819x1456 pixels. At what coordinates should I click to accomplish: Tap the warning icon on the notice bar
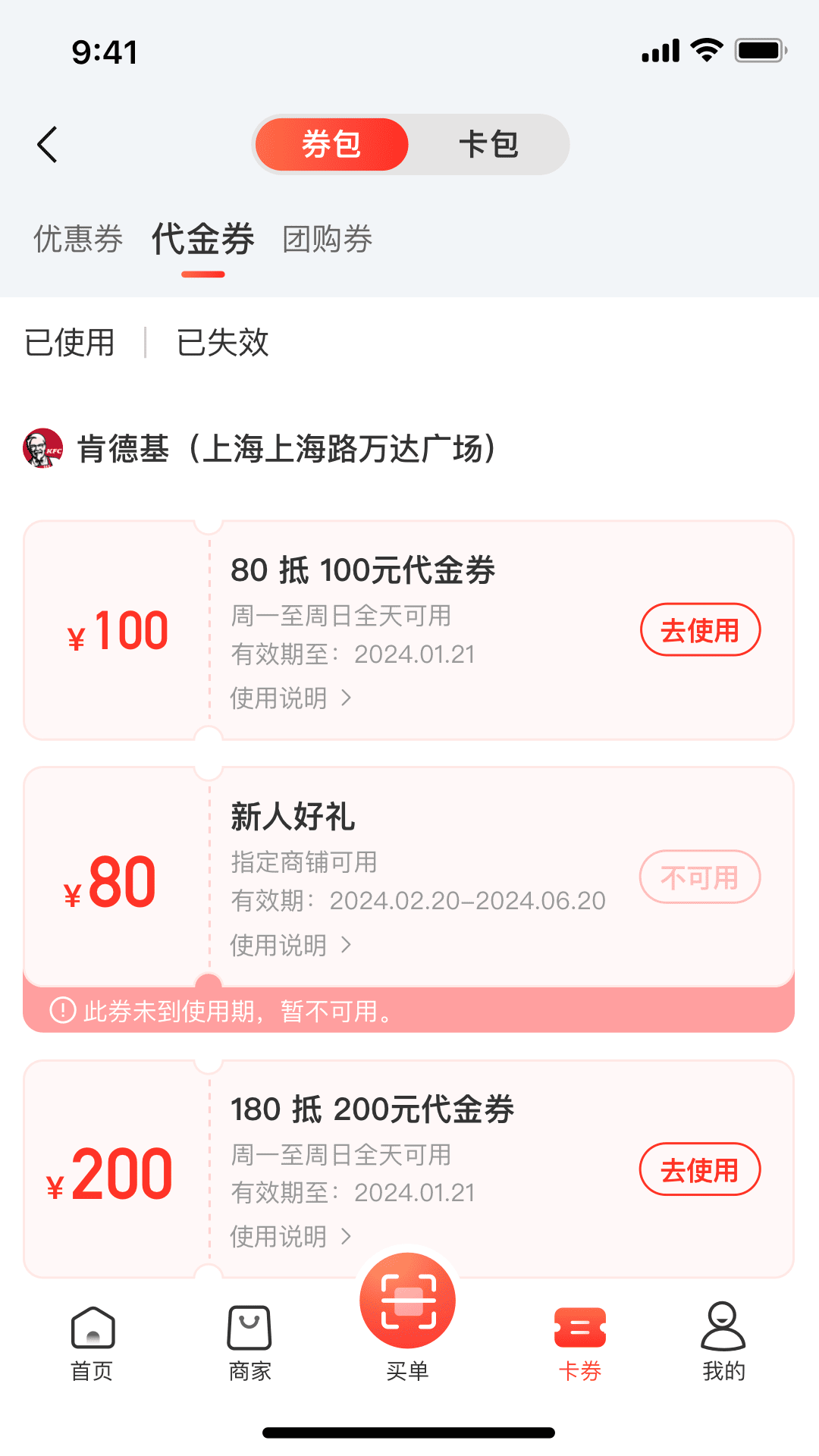point(62,1012)
